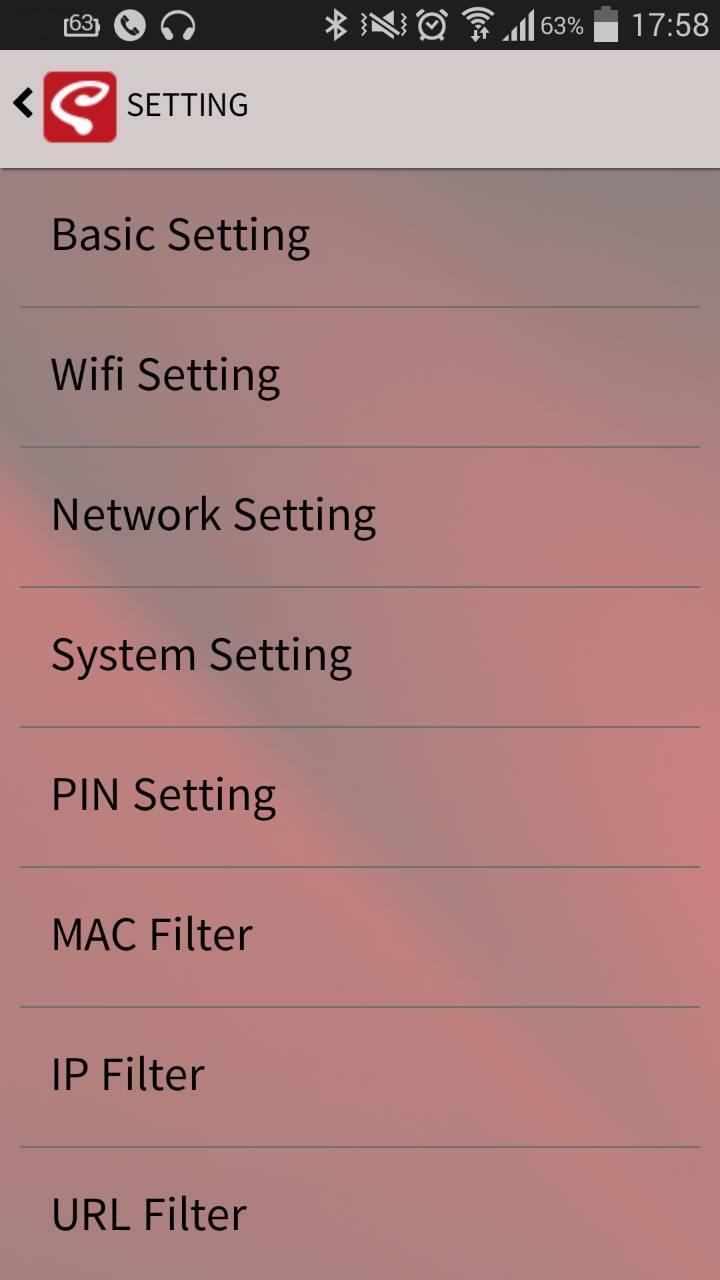The height and width of the screenshot is (1280, 720).
Task: Open Basic Setting
Action: [x=180, y=236]
